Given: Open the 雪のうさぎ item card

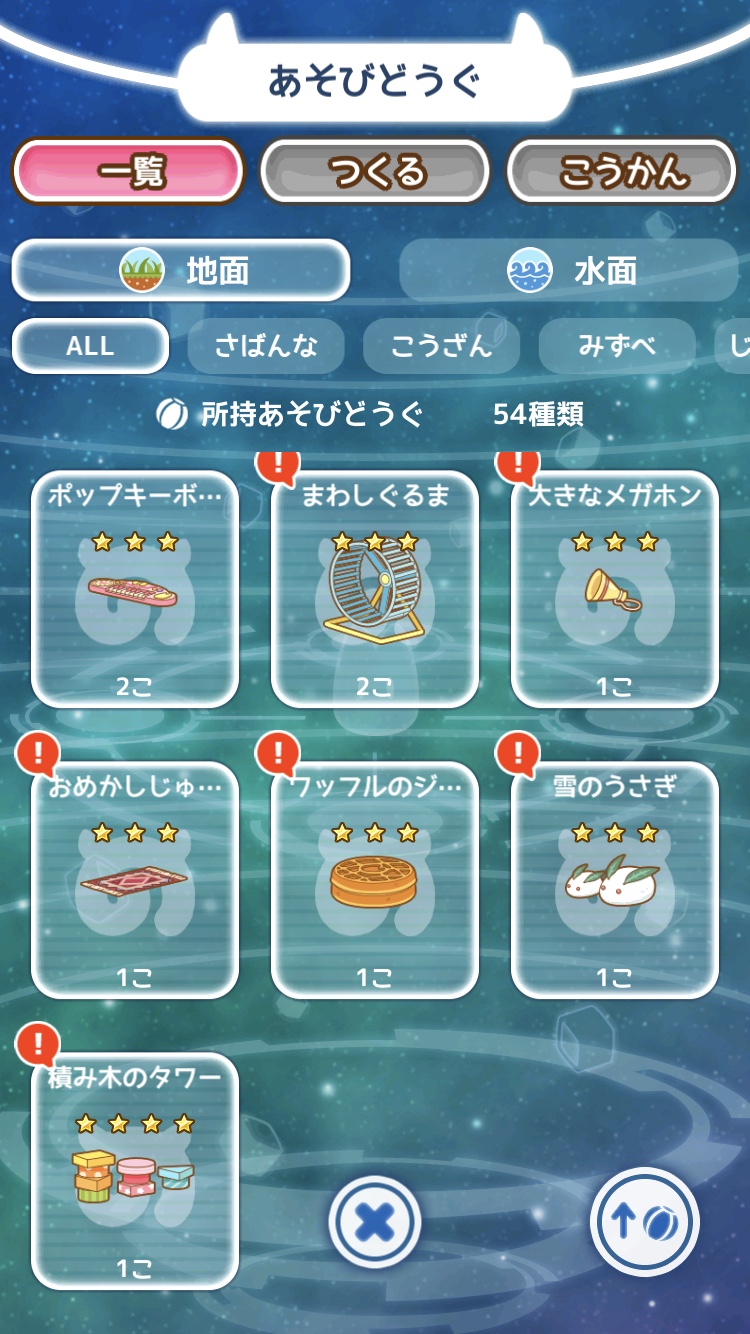Looking at the screenshot, I should click(615, 880).
